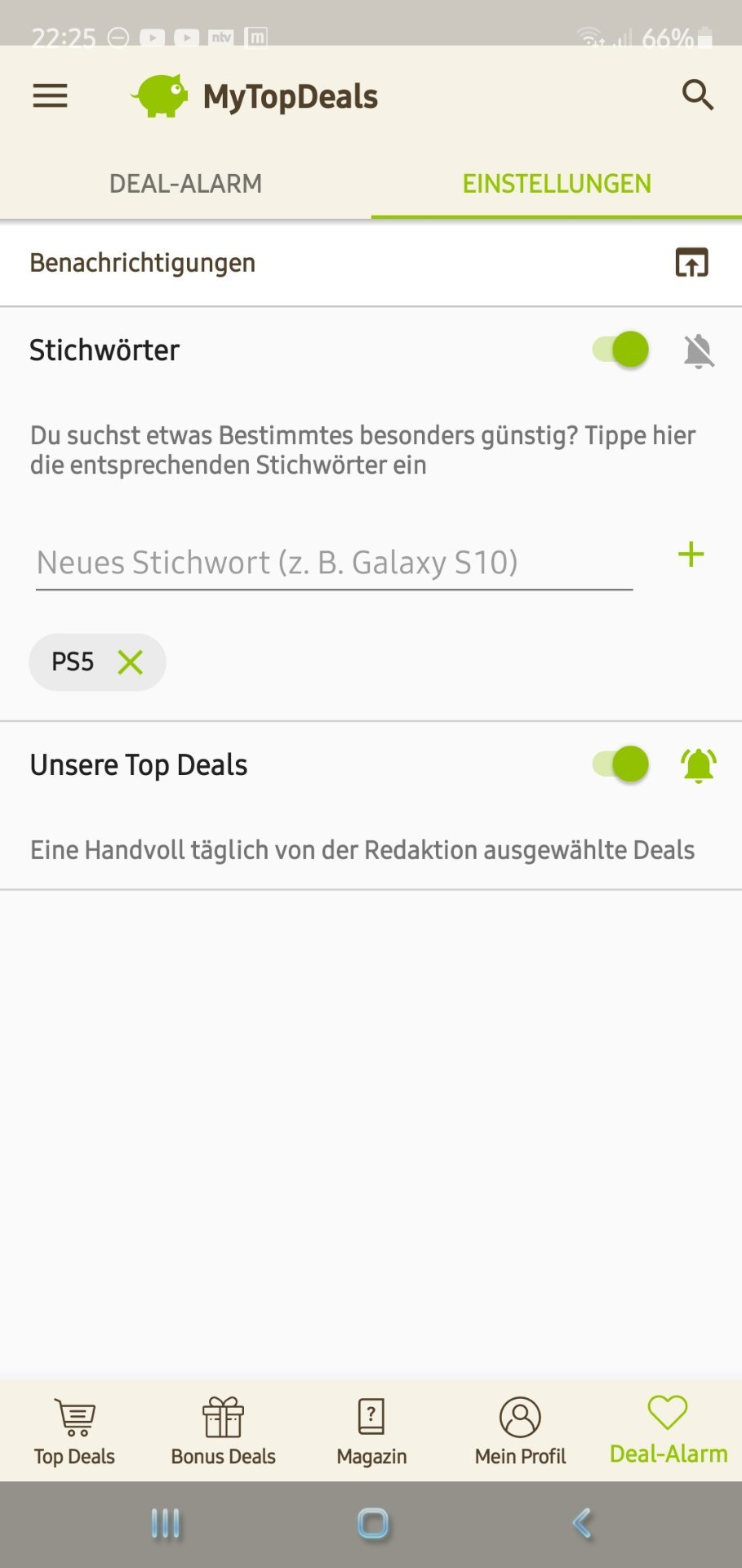Screen dimensions: 742x1568
Task: Switch to Mein Profil
Action: (x=520, y=1432)
